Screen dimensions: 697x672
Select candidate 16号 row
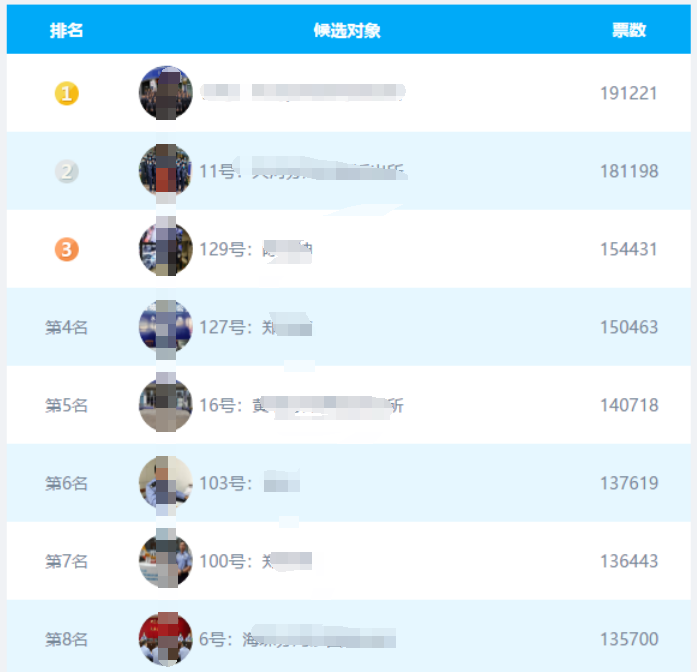click(x=300, y=405)
